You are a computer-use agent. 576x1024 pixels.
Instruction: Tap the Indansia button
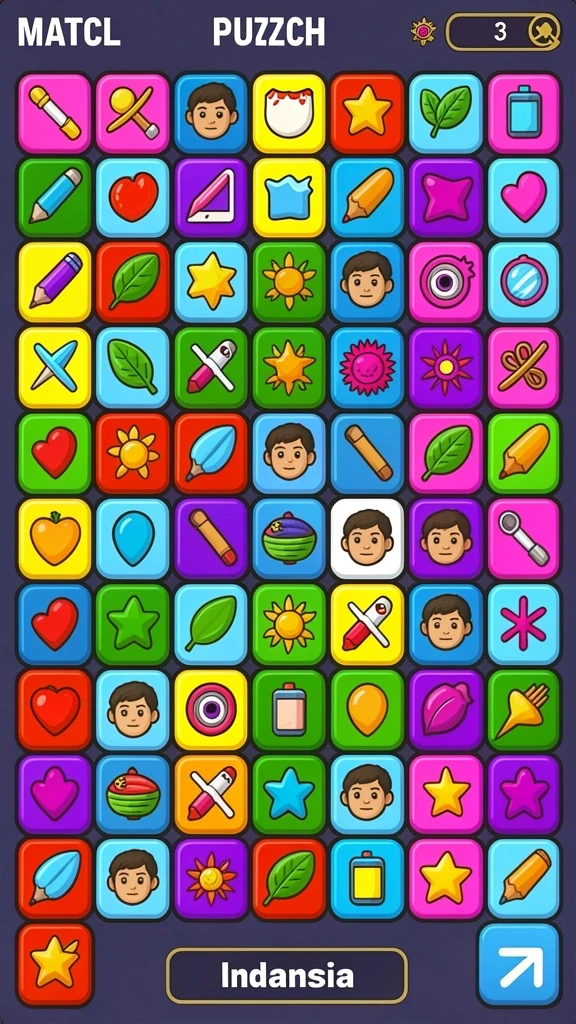click(x=287, y=976)
